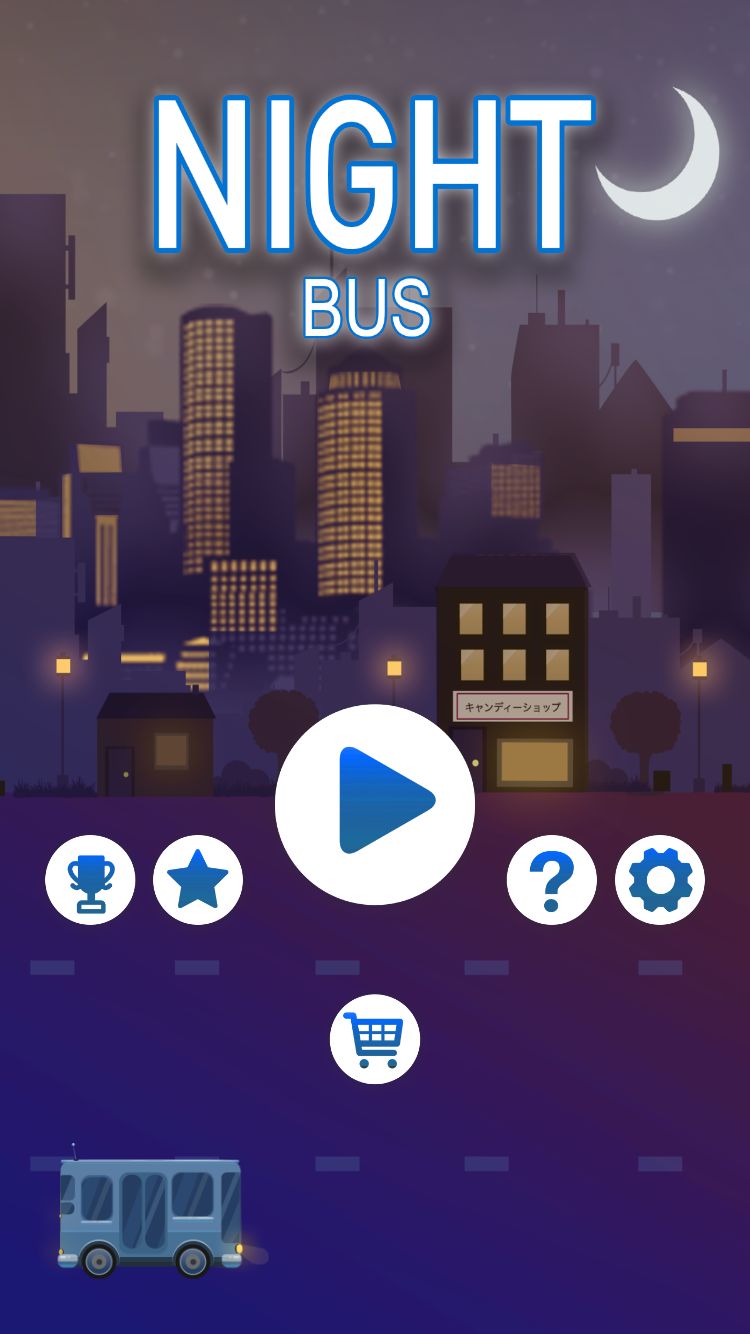The height and width of the screenshot is (1334, 750).
Task: Open the trophy leaderboard
Action: click(x=90, y=880)
